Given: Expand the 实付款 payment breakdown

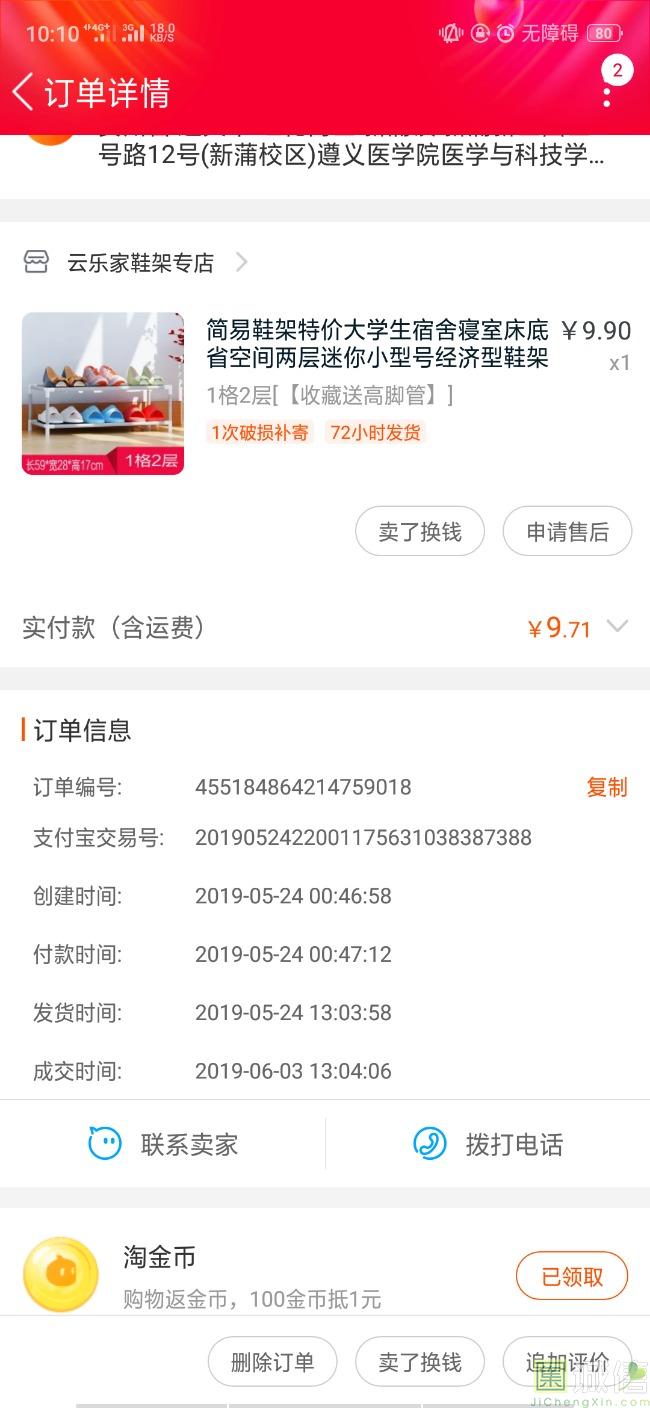Looking at the screenshot, I should 617,627.
